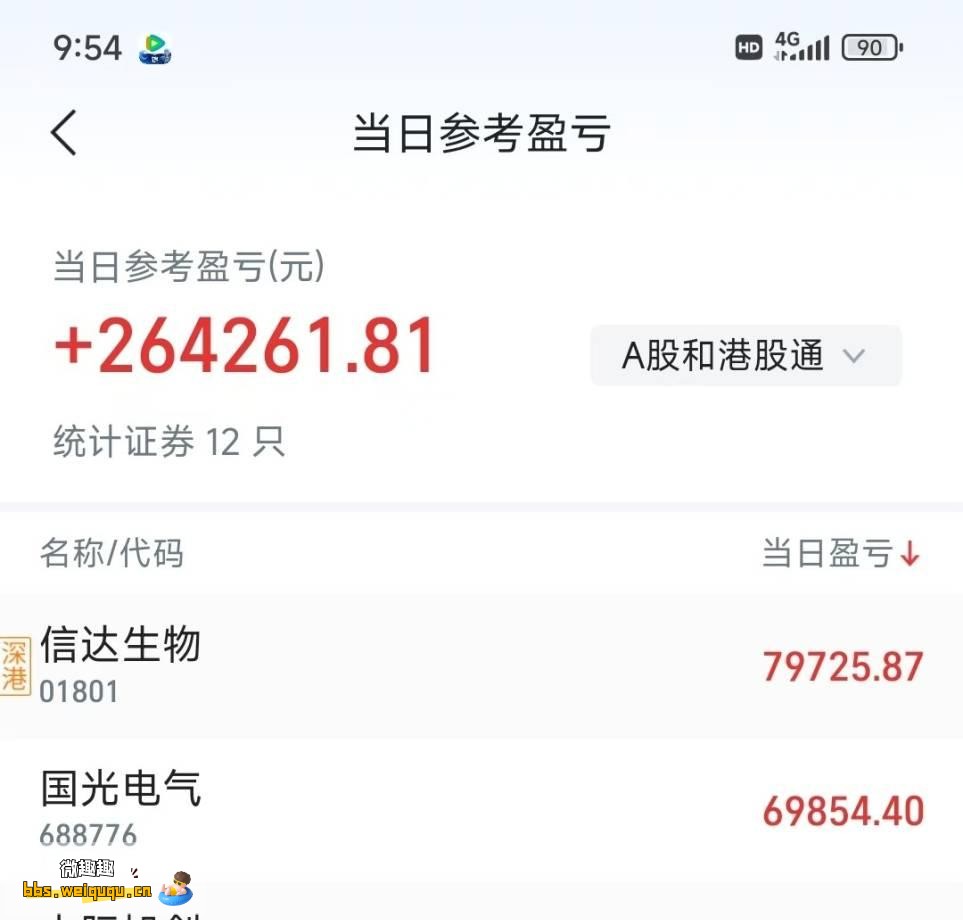Sort list by 当日盈亏 column
The width and height of the screenshot is (963, 920).
(840, 553)
